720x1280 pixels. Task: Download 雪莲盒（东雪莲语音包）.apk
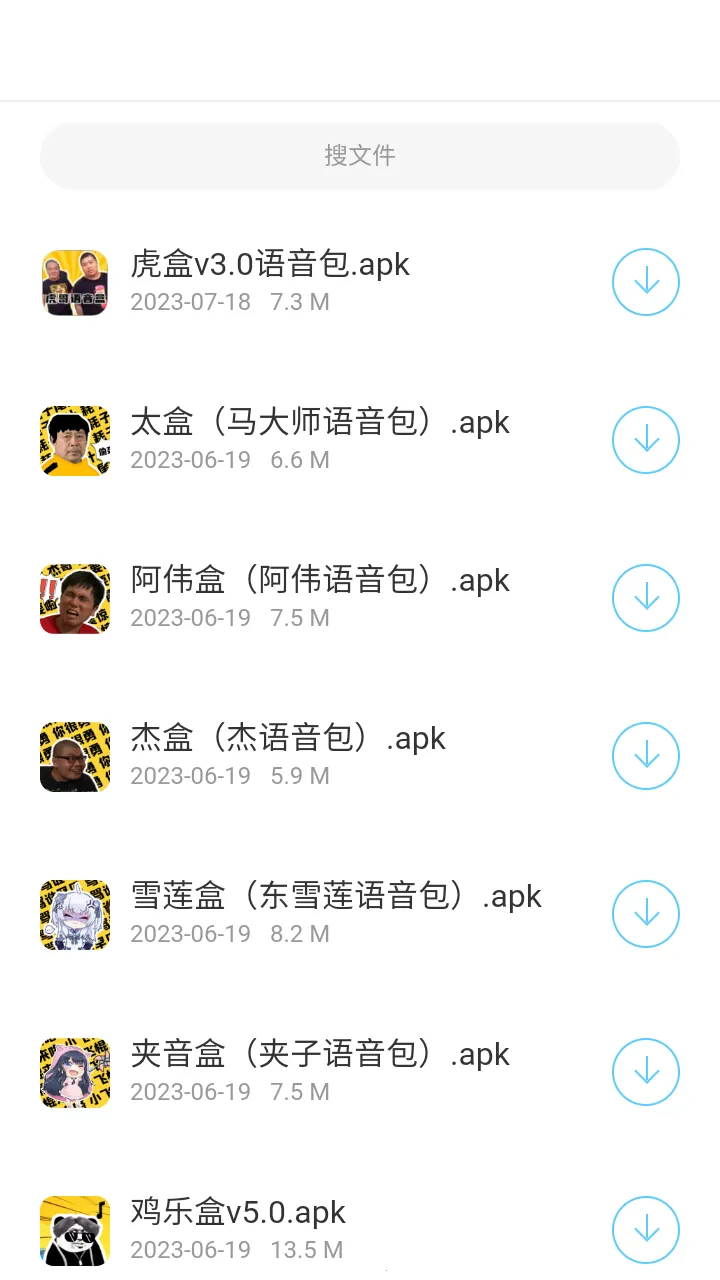click(x=646, y=914)
